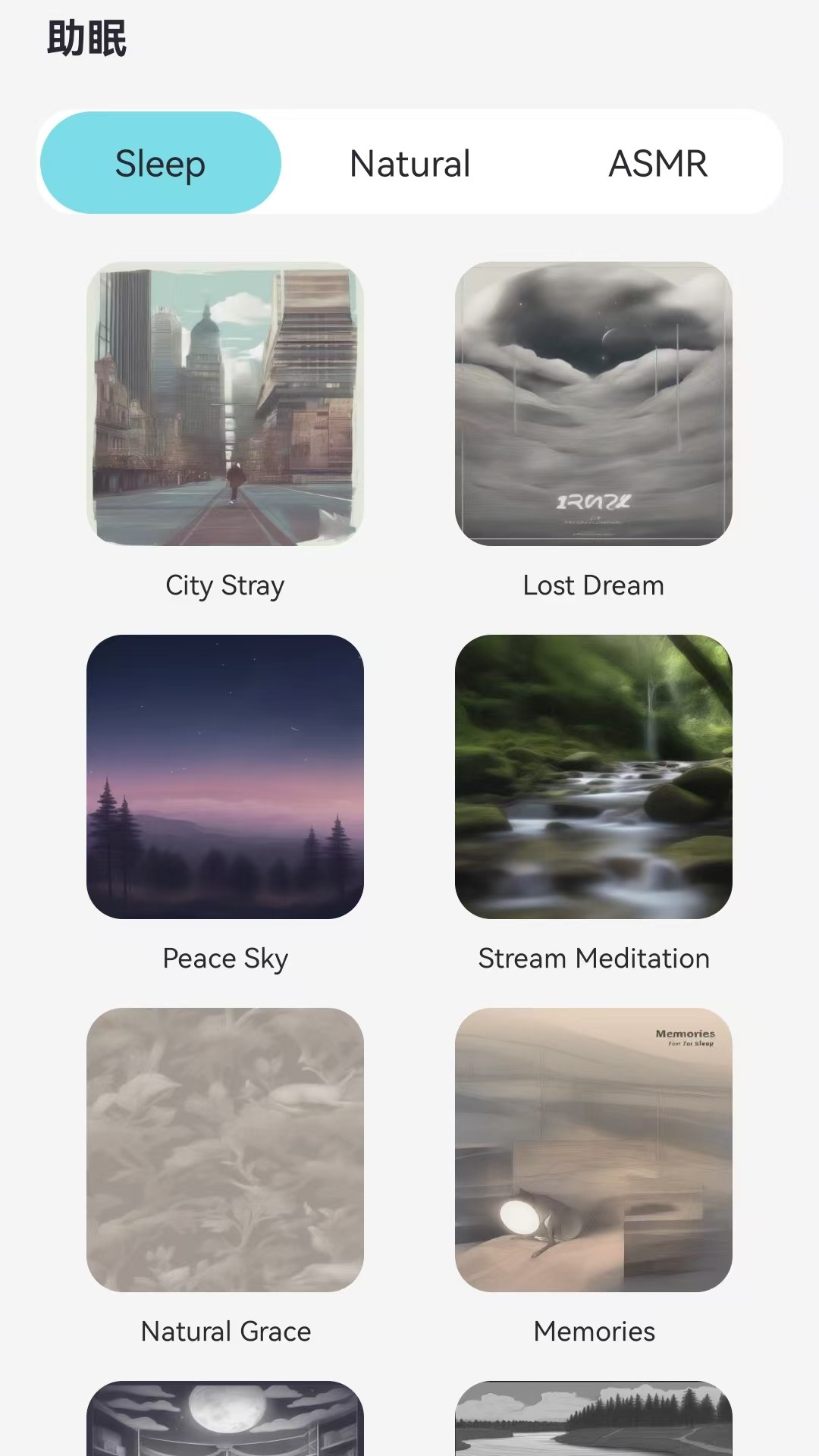819x1456 pixels.
Task: Choose the Stream Meditation track
Action: pyautogui.click(x=593, y=777)
